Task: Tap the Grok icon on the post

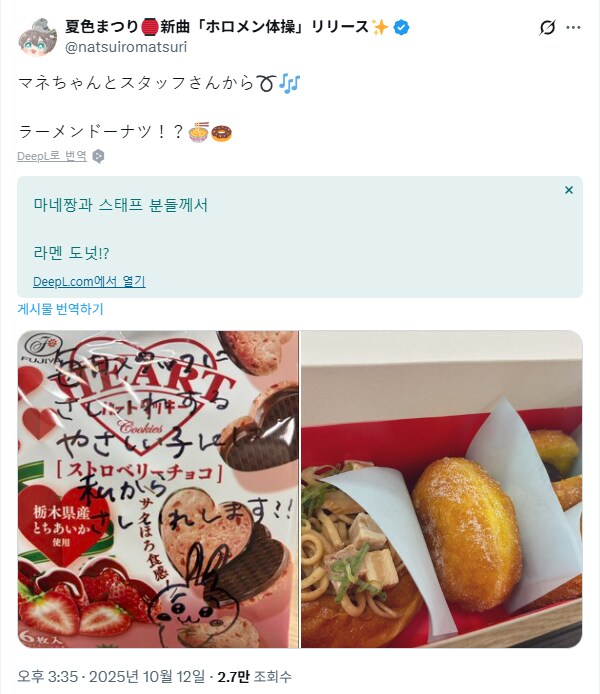Action: click(x=547, y=28)
